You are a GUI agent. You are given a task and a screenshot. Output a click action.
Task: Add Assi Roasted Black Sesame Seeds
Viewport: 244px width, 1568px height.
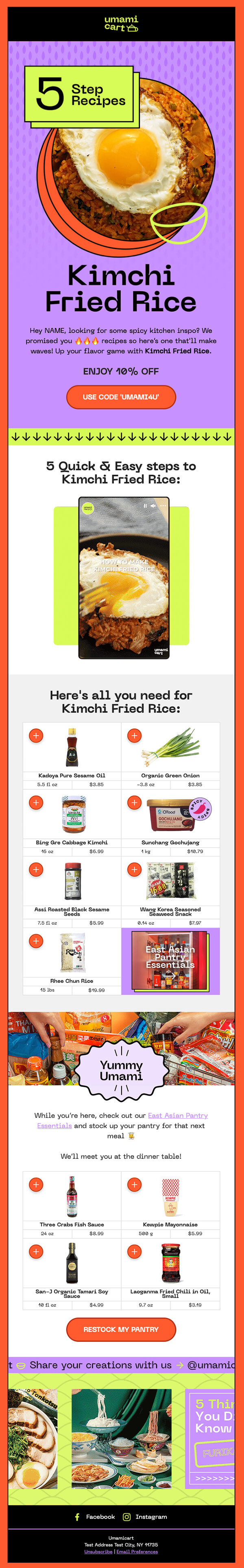point(36,869)
